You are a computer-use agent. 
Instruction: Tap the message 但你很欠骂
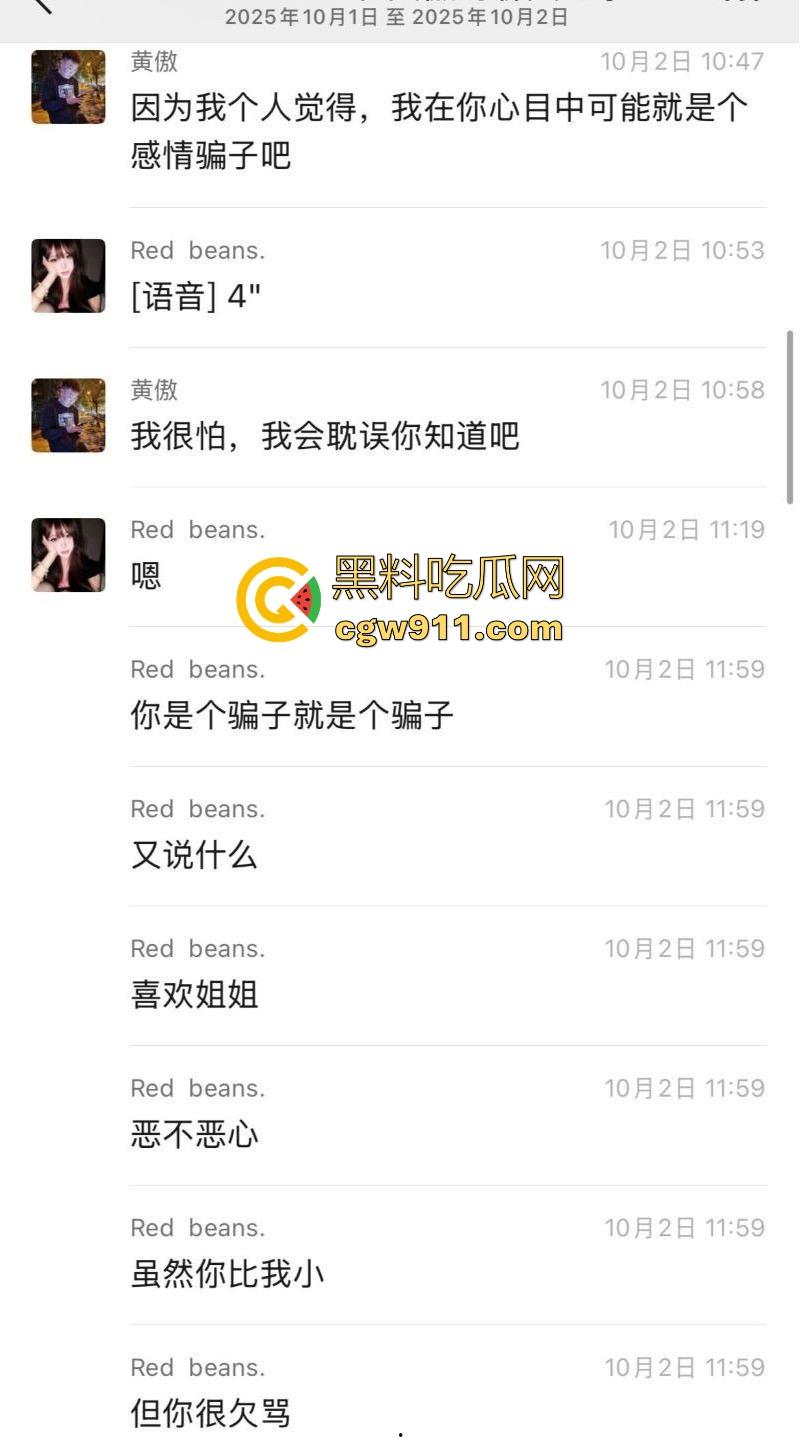tap(209, 1413)
